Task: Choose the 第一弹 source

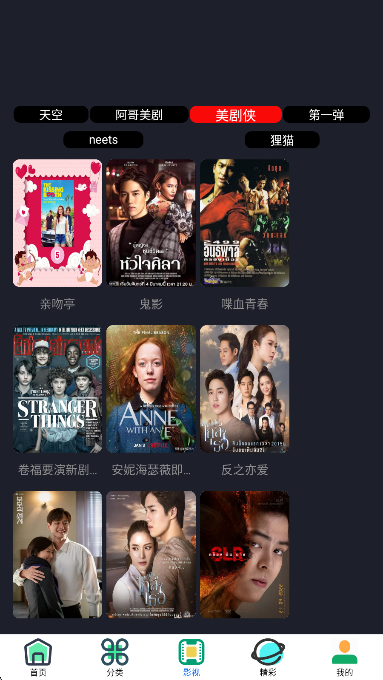Action: [326, 114]
